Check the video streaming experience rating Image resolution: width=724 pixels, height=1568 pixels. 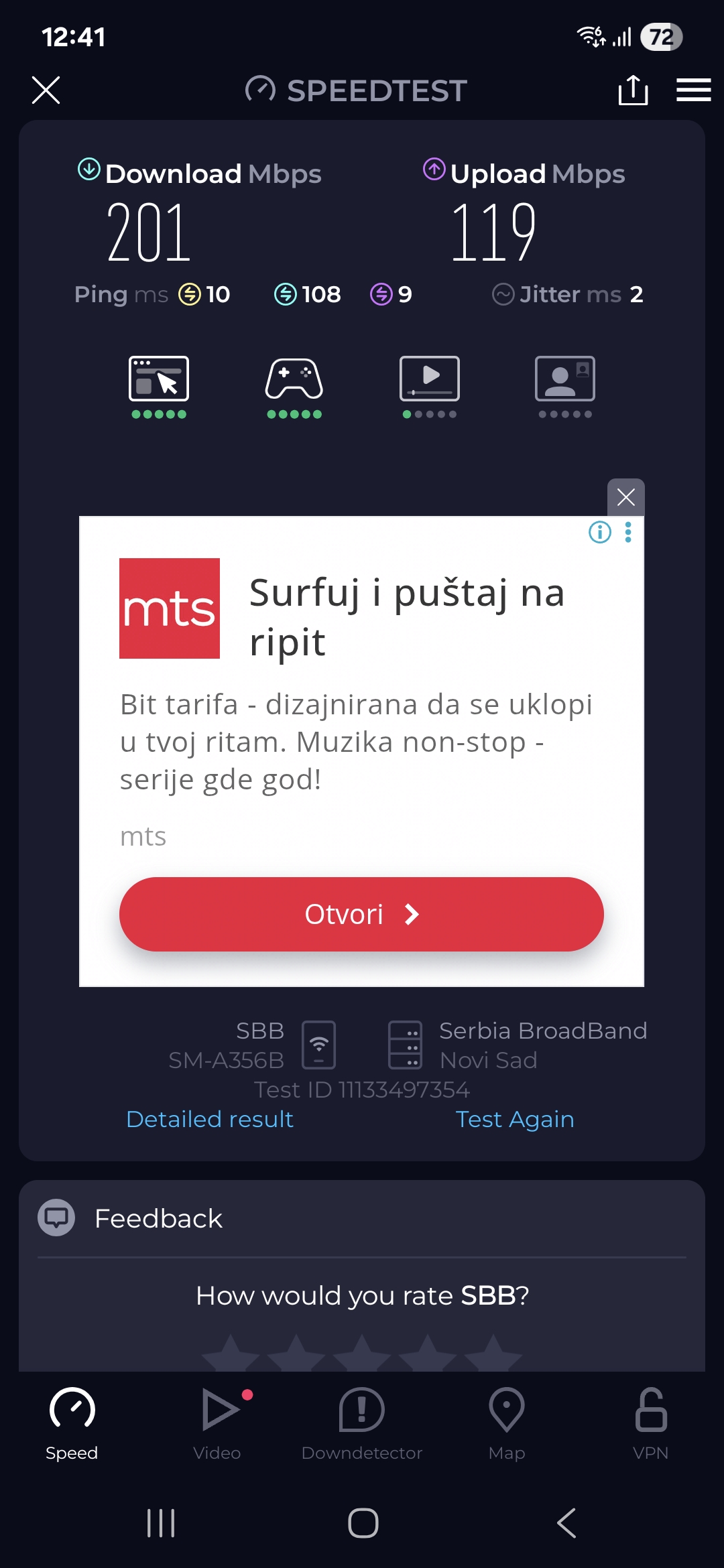(430, 386)
